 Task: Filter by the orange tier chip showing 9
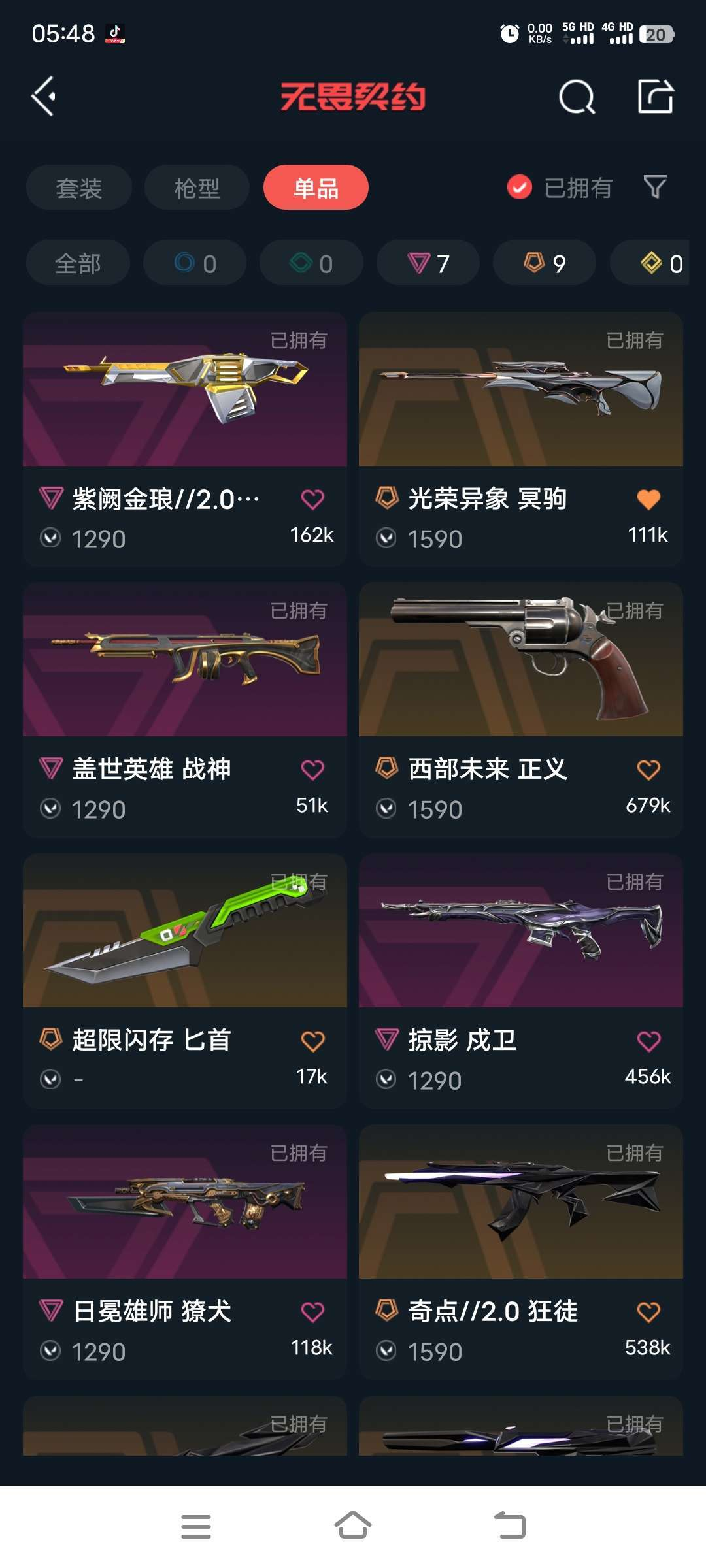545,263
